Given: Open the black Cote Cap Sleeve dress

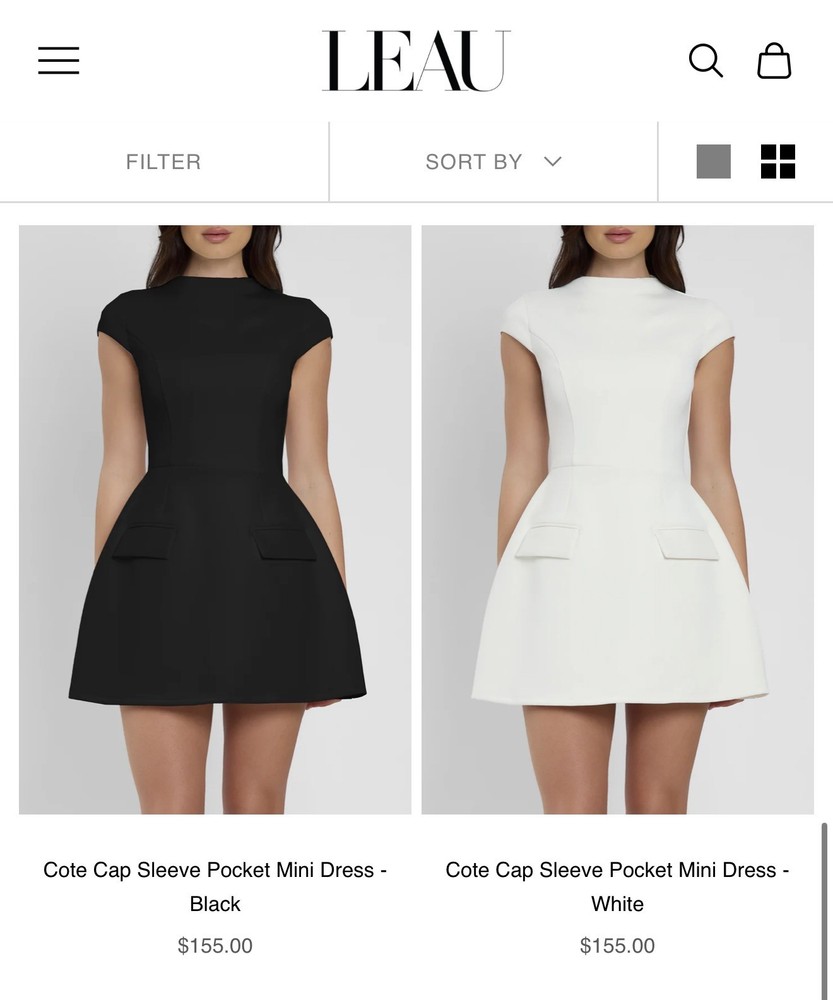Looking at the screenshot, I should click(215, 520).
